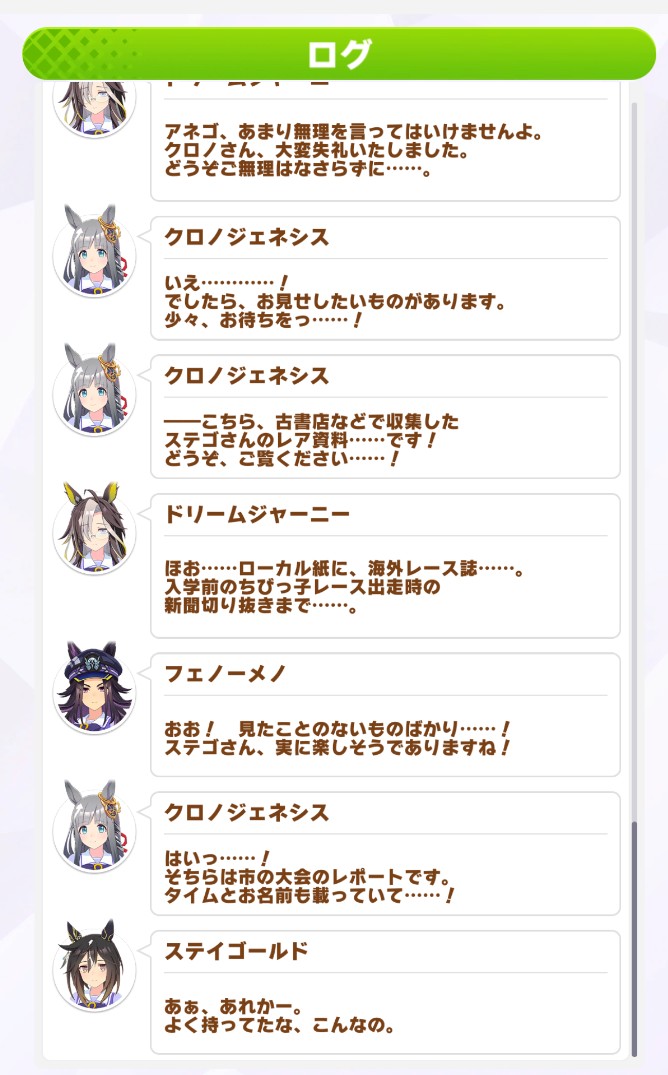Image resolution: width=668 pixels, height=1075 pixels.
Task: Tap the log scrollbar track to jump up
Action: coord(634,461)
